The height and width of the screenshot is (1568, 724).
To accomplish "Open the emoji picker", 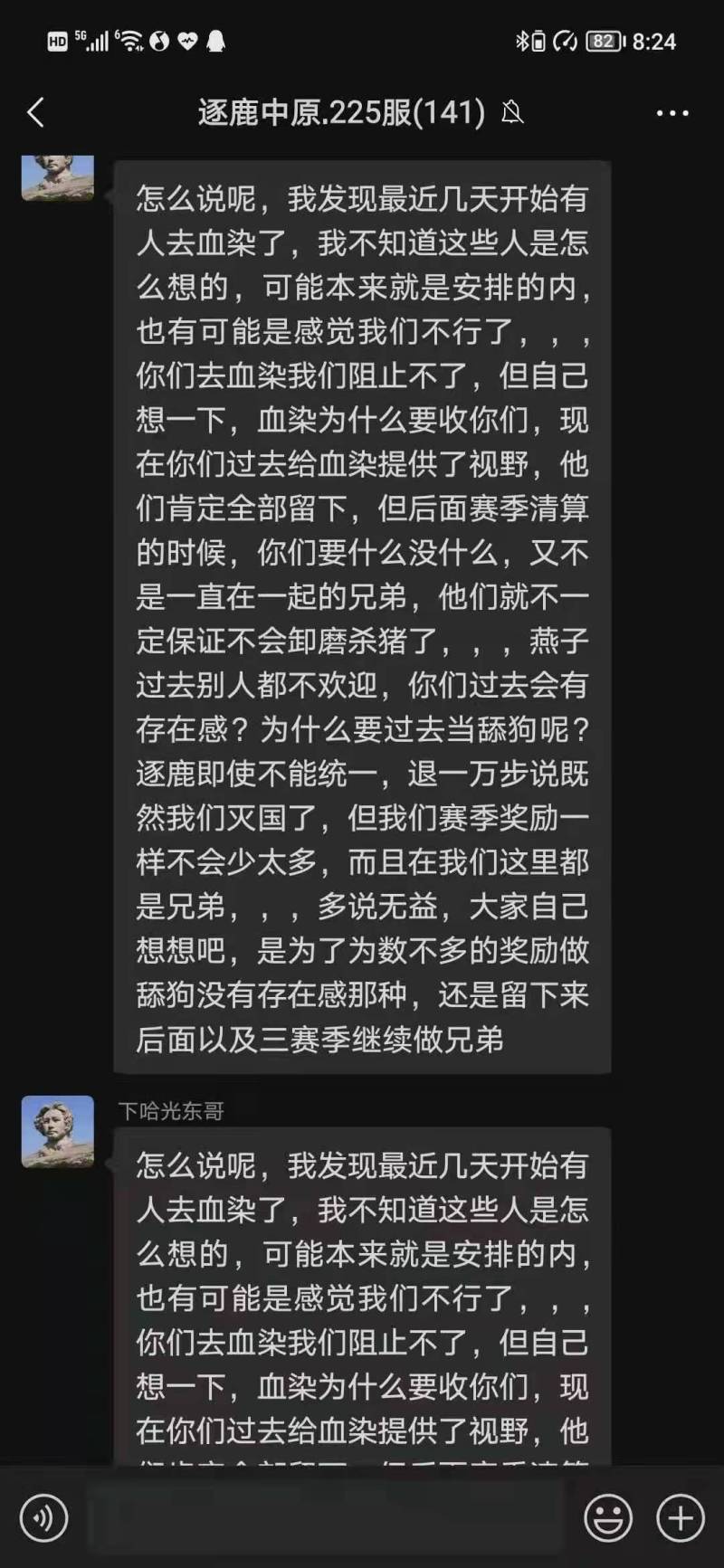I will pos(607,1517).
